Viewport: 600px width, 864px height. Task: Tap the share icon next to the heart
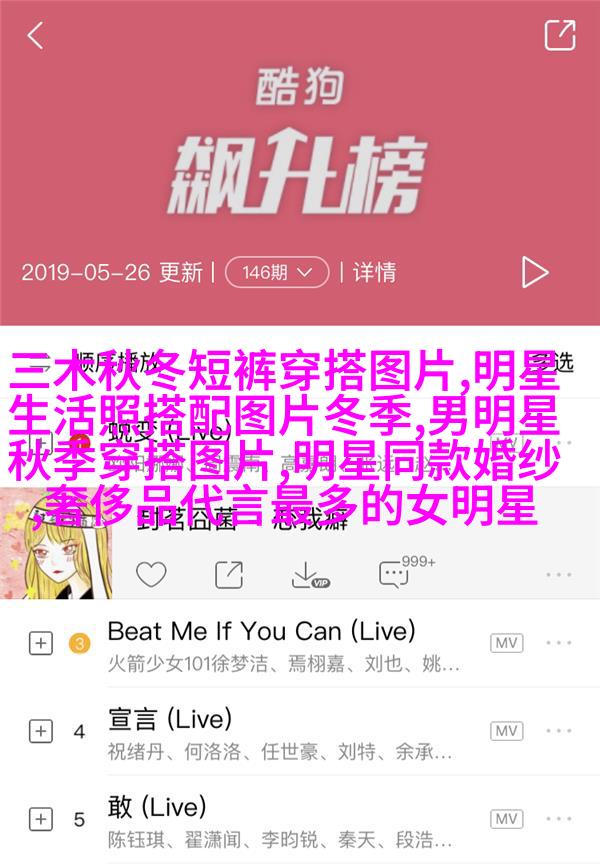[x=229, y=574]
